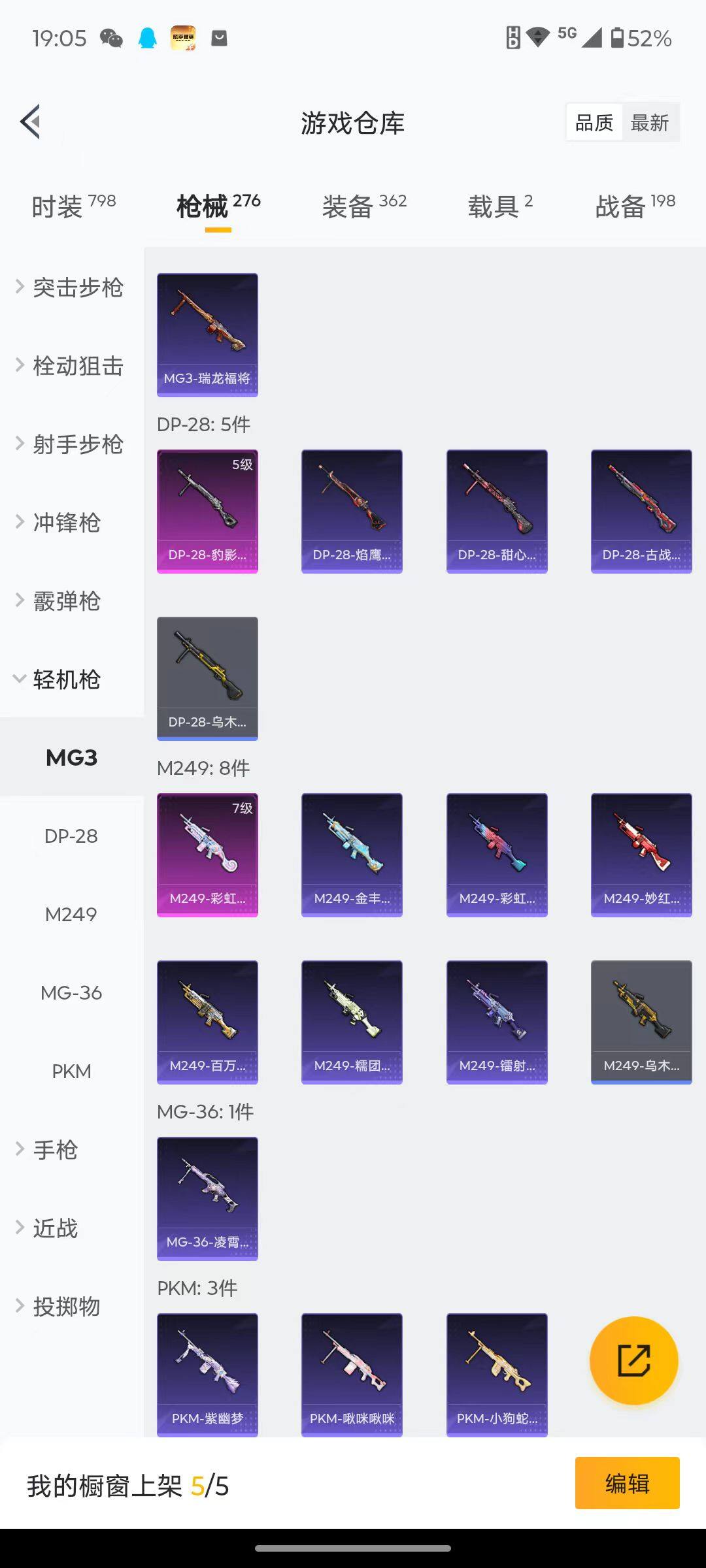Expand the 栓动狙击 category
This screenshot has height=1568, width=706.
[71, 366]
